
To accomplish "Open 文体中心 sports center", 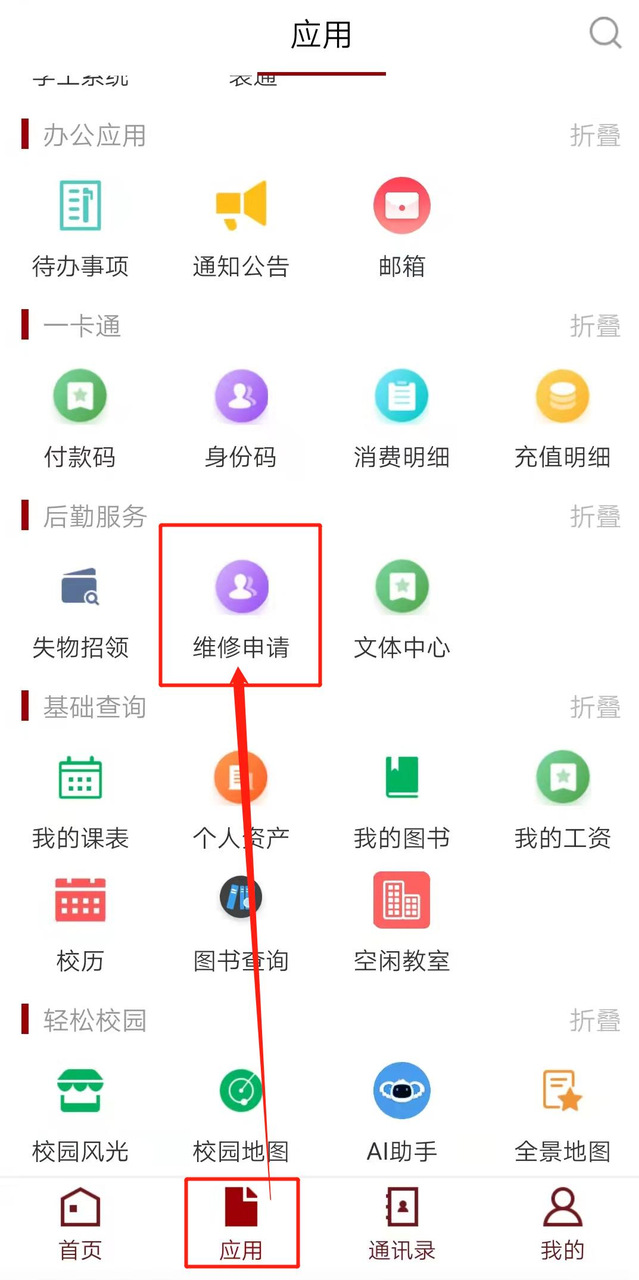I will (x=401, y=606).
